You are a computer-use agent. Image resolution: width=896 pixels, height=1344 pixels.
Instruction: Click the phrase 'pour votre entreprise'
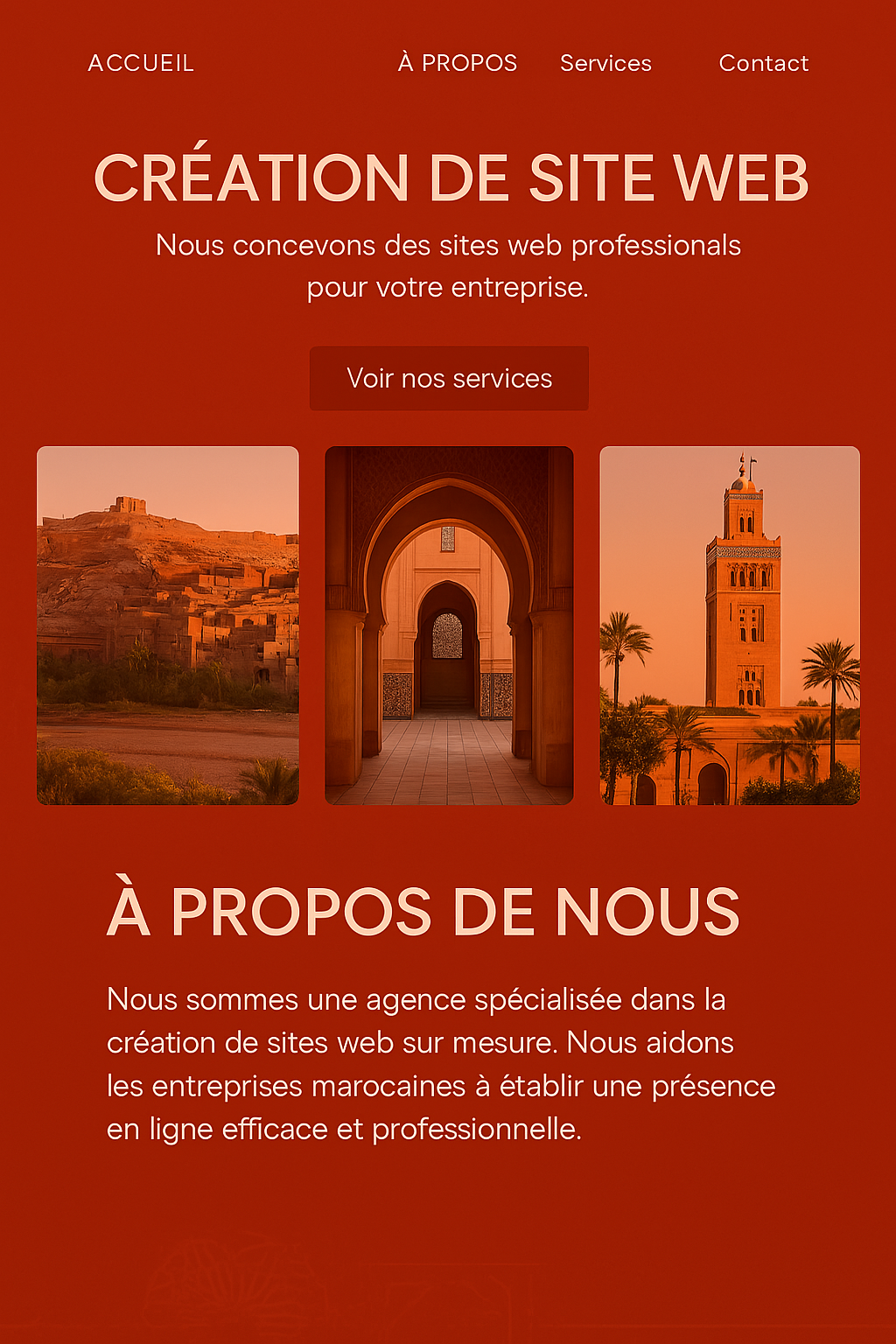[448, 287]
